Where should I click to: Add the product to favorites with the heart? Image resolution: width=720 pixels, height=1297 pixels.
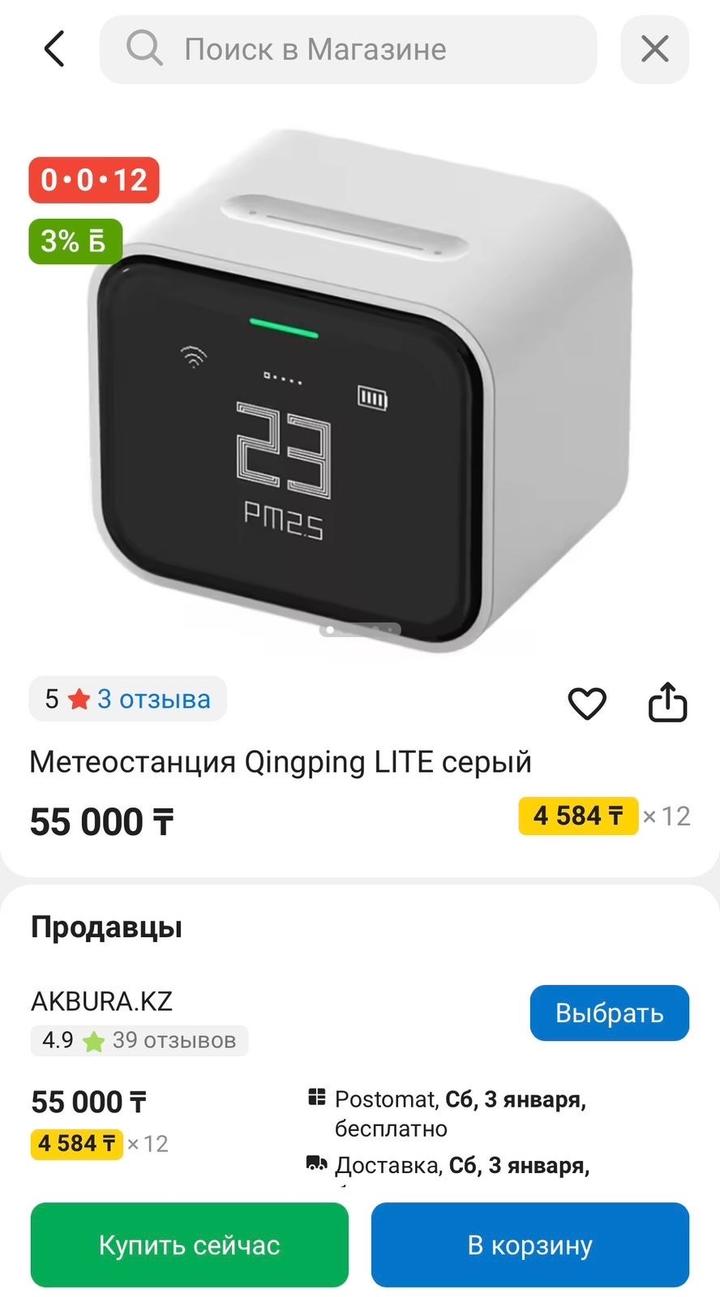(587, 704)
